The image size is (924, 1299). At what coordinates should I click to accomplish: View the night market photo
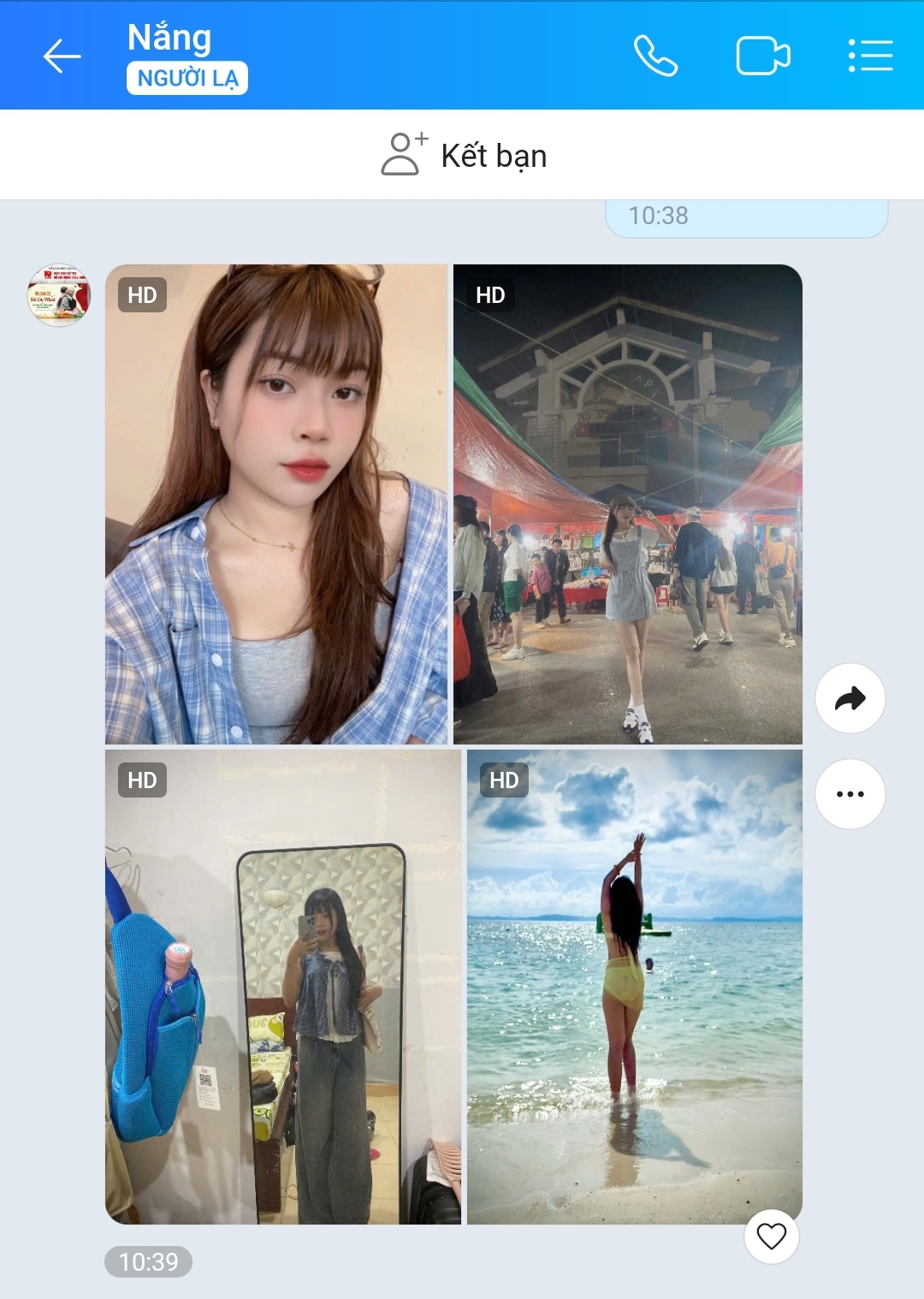[627, 504]
